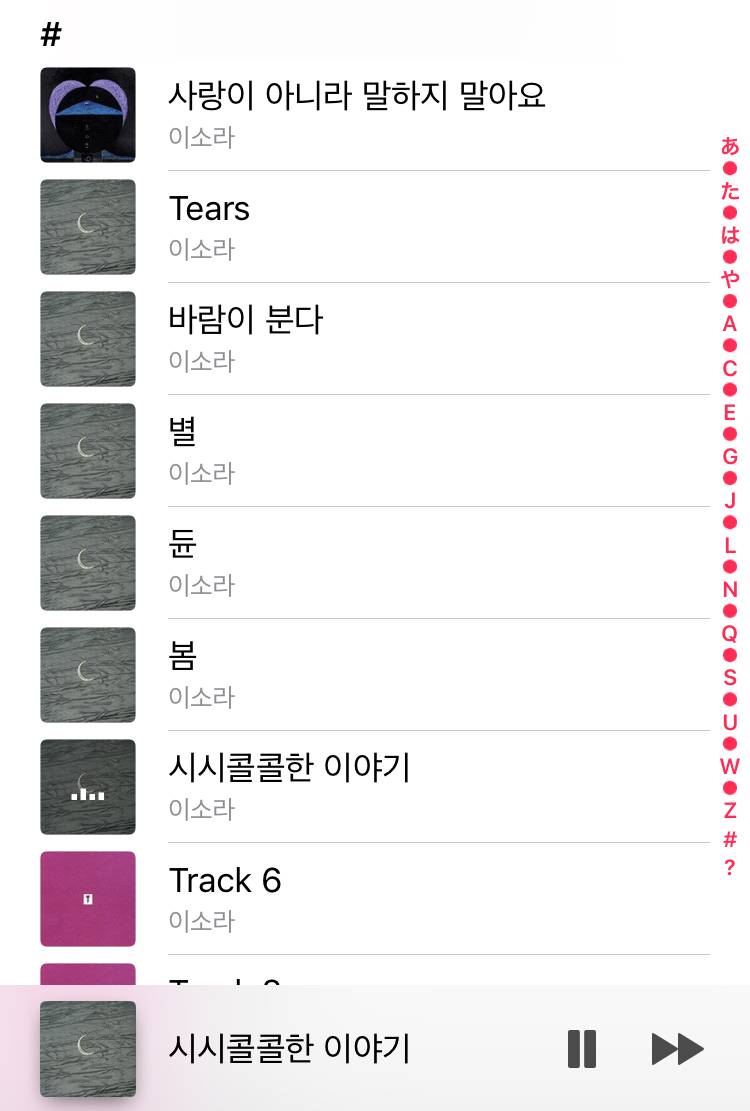Pause the currently playing track

coord(581,1049)
